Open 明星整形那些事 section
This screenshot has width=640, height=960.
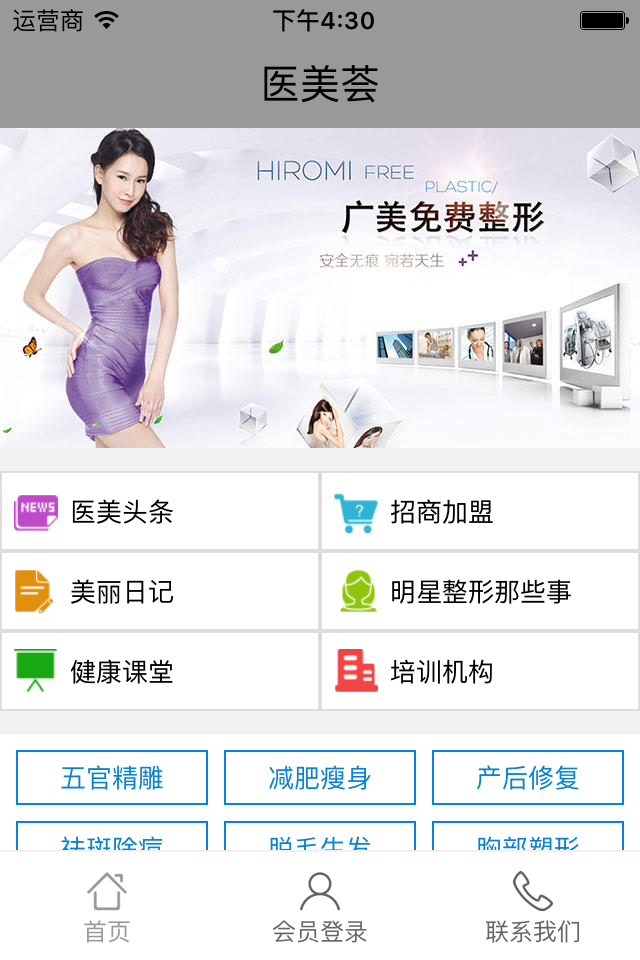coord(480,591)
